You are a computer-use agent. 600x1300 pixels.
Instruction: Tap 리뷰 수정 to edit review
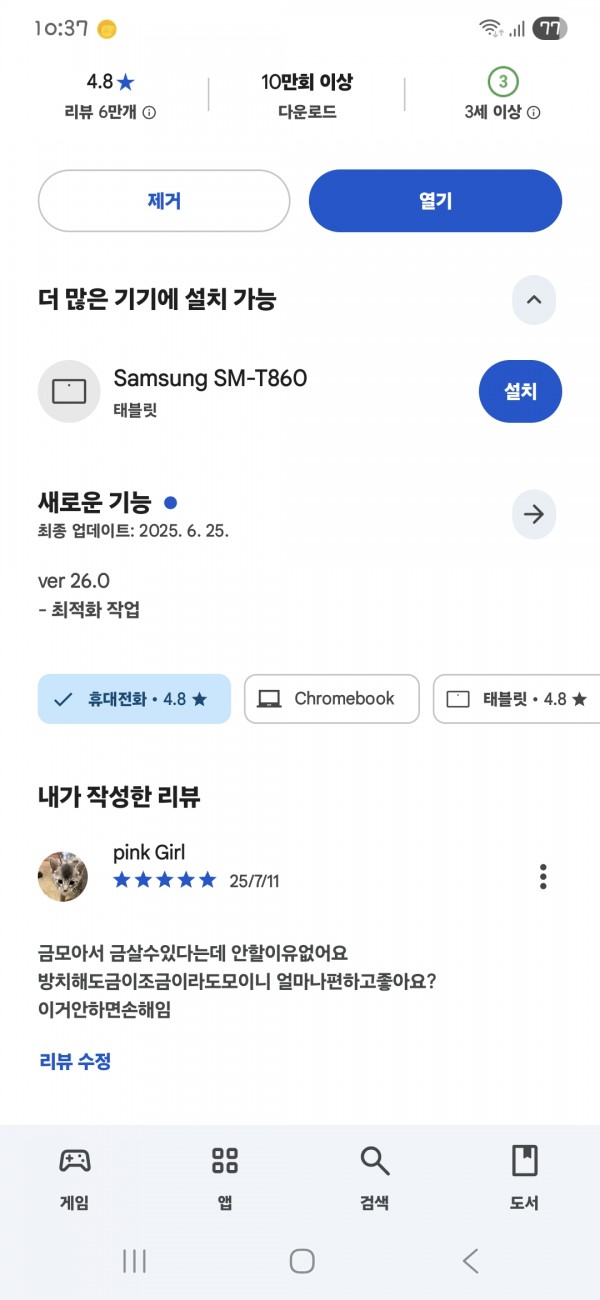pos(75,1061)
